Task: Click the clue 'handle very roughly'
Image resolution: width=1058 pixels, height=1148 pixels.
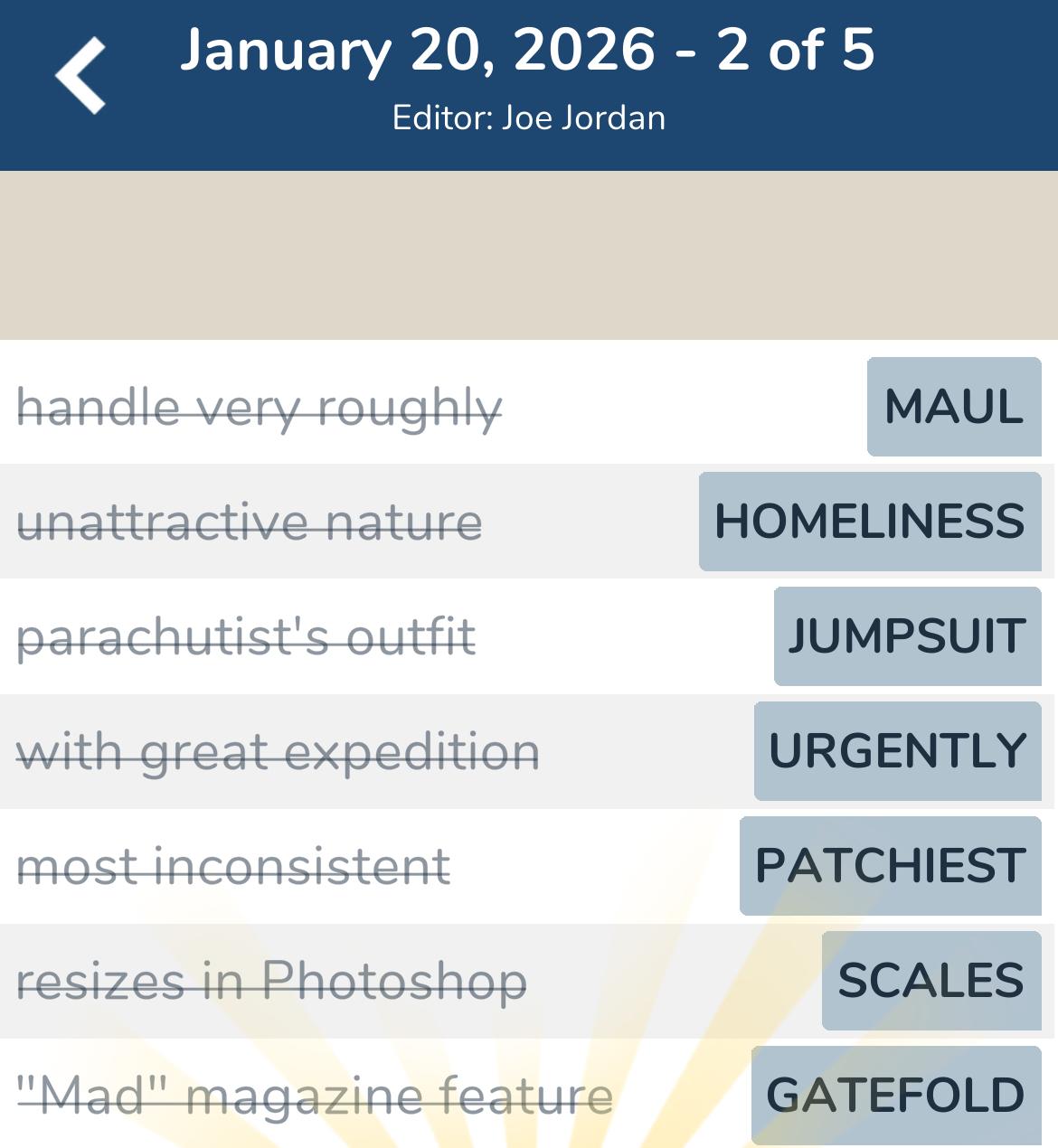Action: 259,407
